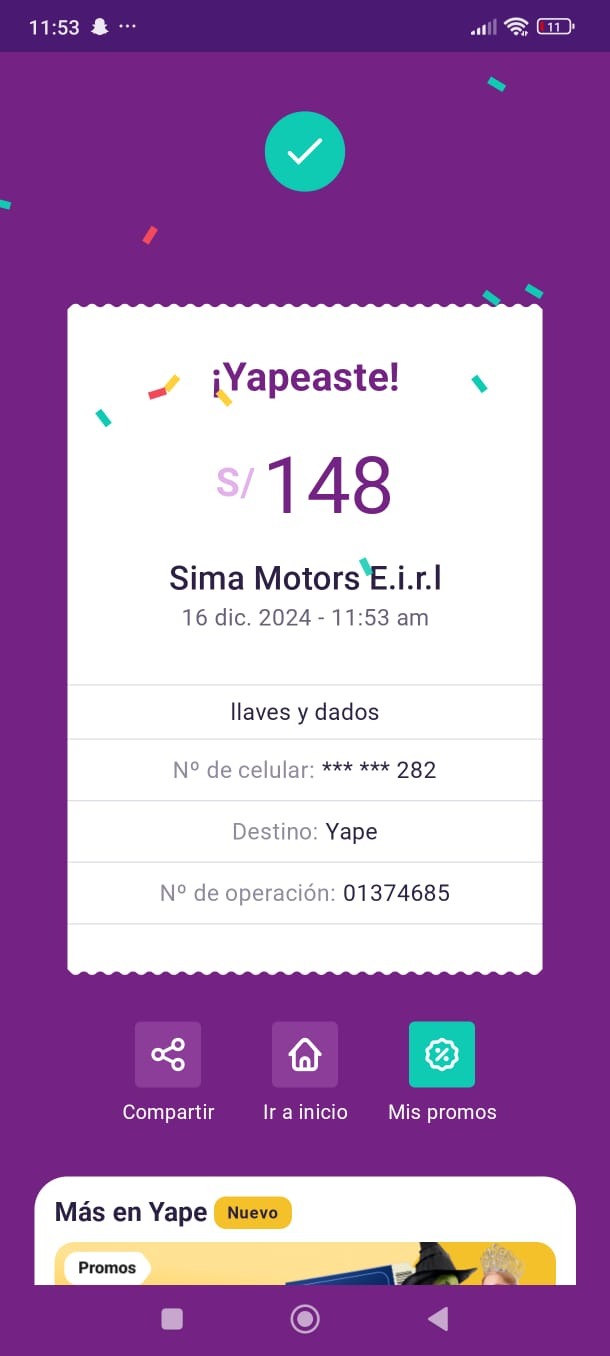Open recent apps from navigation bar
The height and width of the screenshot is (1356, 610).
coord(172,1320)
